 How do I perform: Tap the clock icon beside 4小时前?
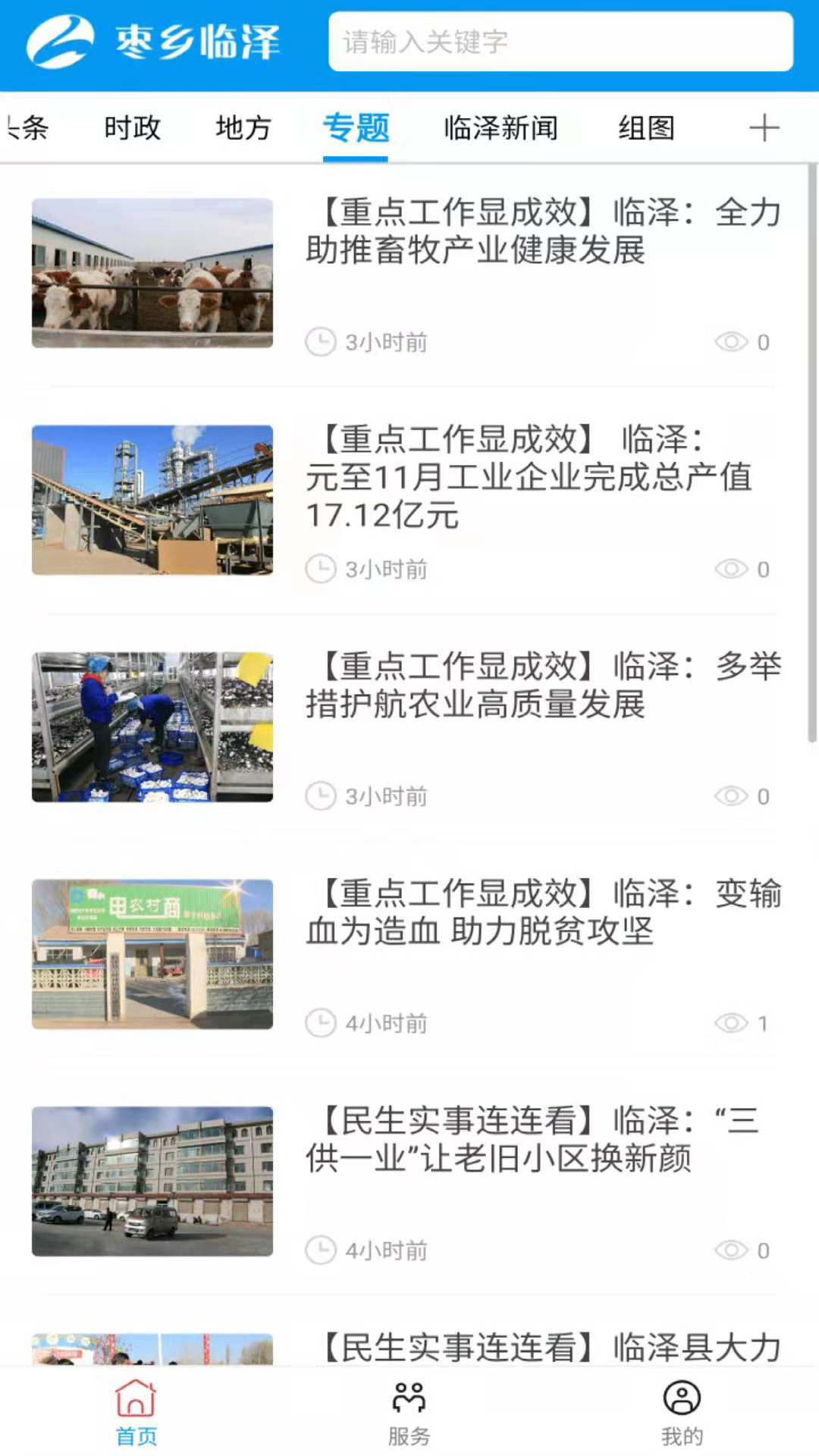tap(322, 1022)
